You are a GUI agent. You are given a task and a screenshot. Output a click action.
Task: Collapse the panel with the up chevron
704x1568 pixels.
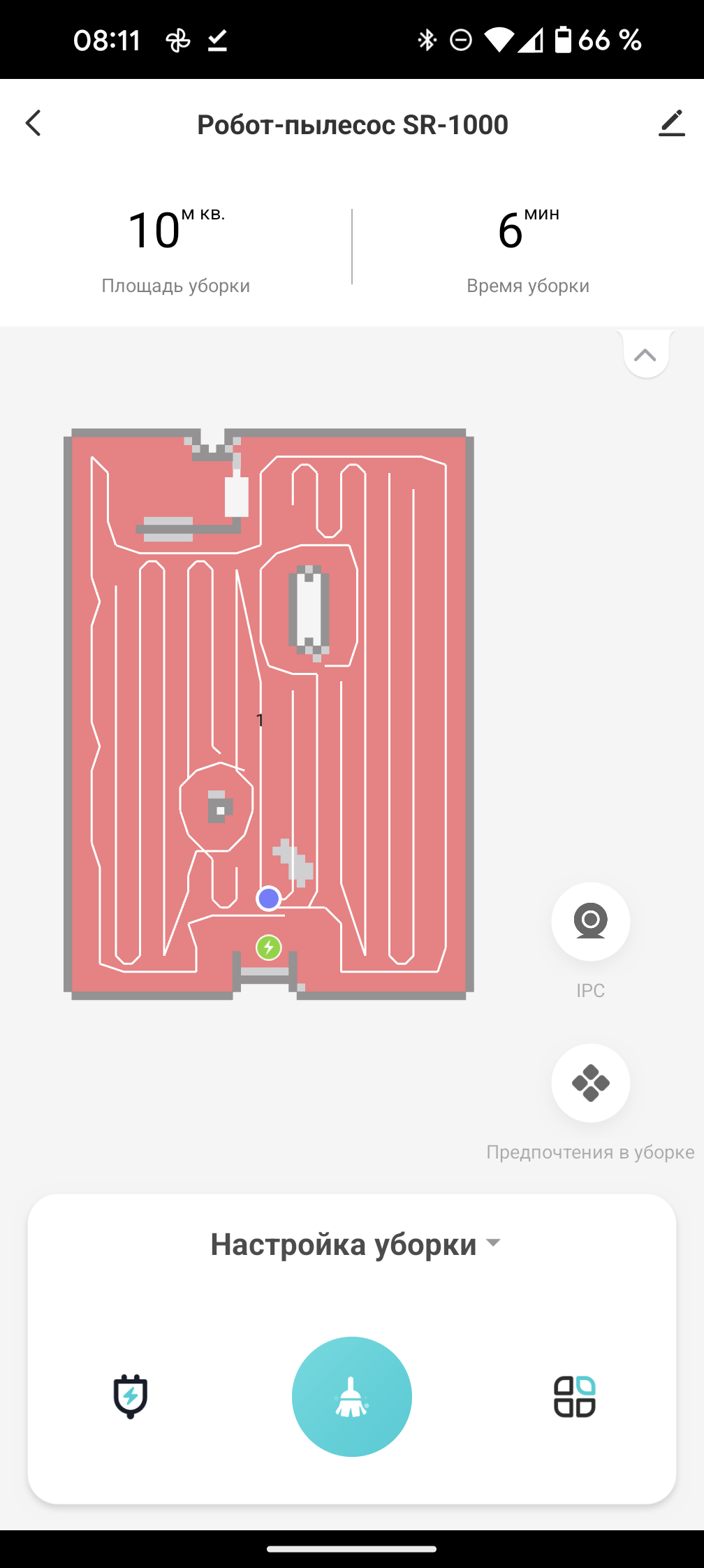646,355
